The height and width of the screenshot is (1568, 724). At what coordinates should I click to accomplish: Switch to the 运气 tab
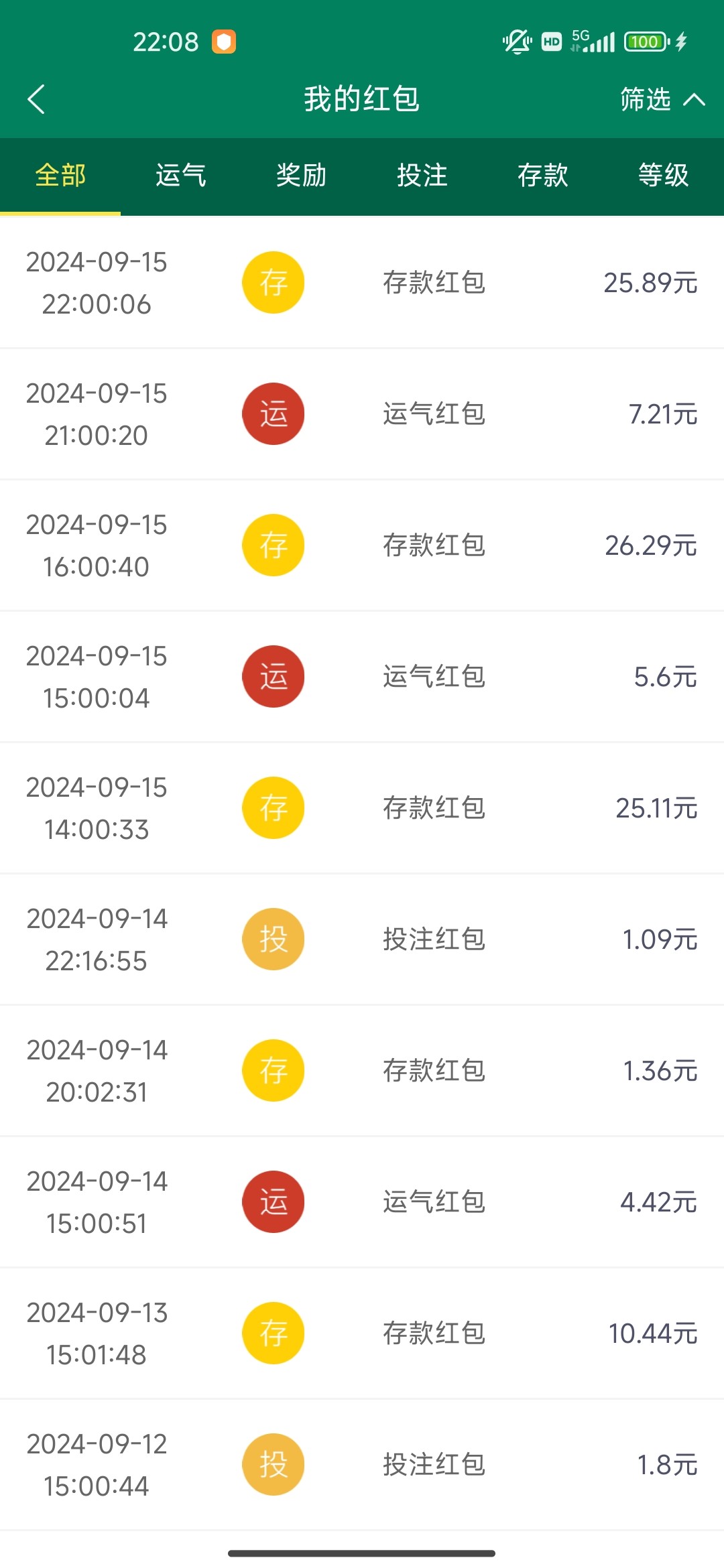coord(181,176)
